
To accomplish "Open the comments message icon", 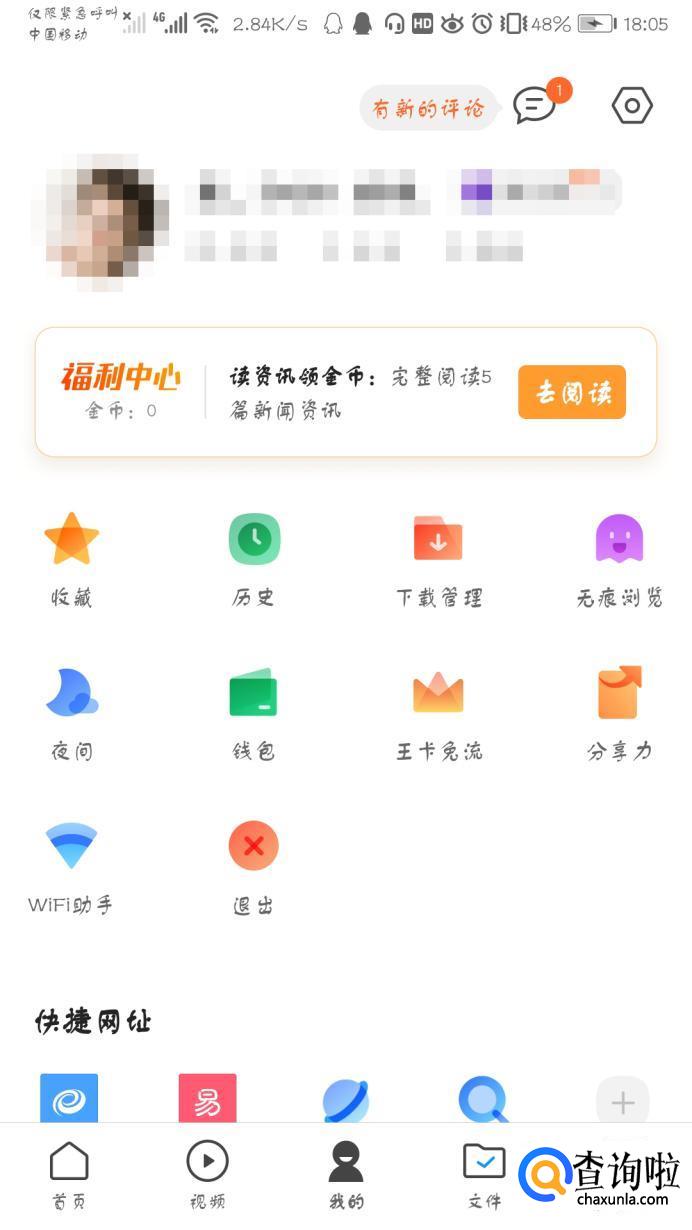I will [535, 105].
